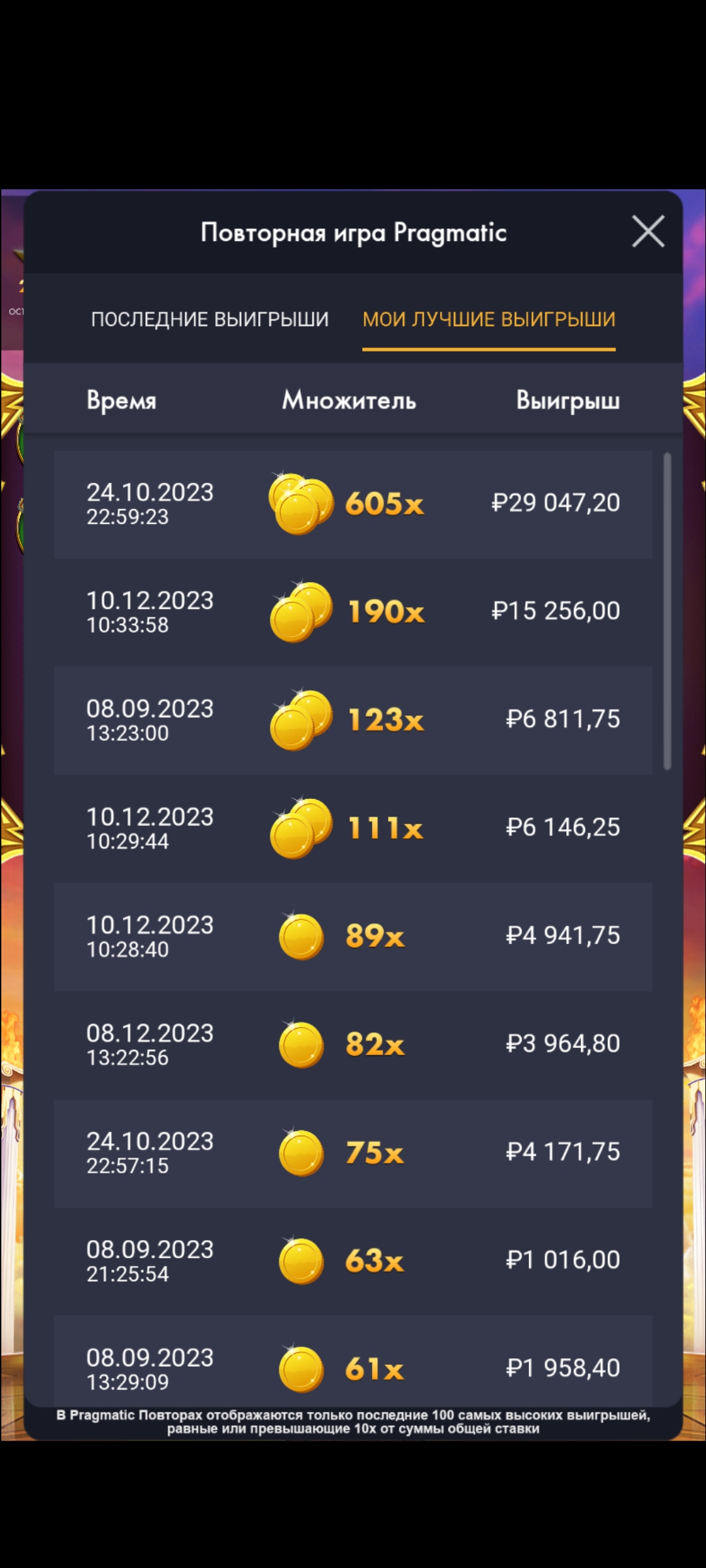The image size is (706, 1568).
Task: Open the 61x win for ₽1 958,40
Action: tap(353, 1365)
